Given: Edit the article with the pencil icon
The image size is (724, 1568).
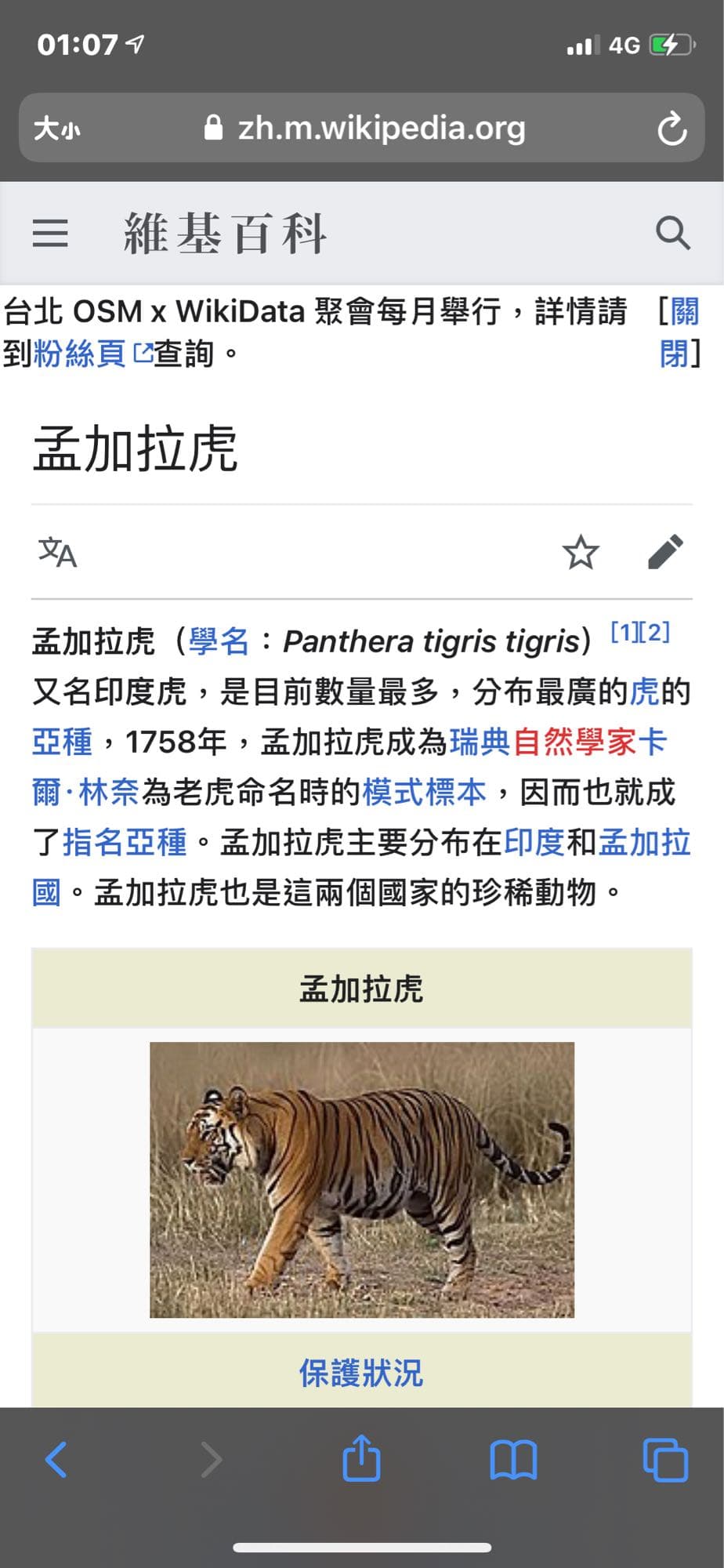Looking at the screenshot, I should click(x=667, y=553).
